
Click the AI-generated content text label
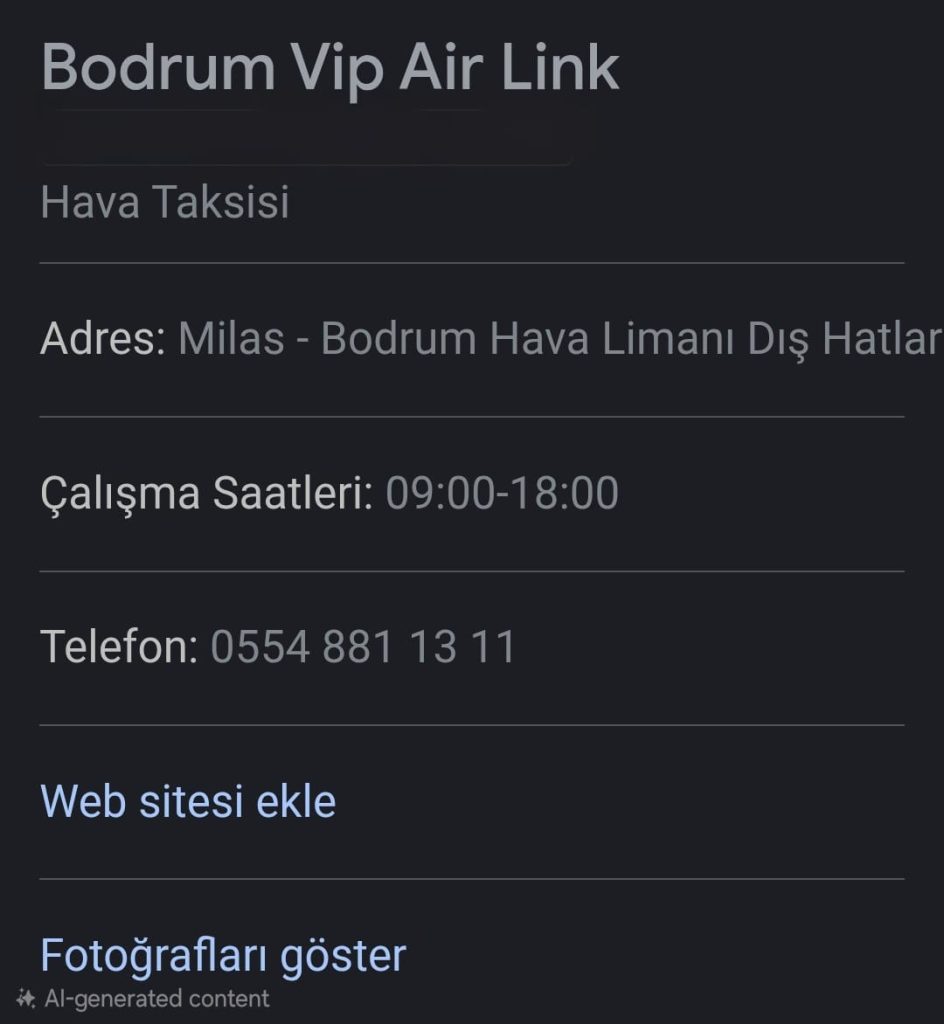[x=155, y=998]
